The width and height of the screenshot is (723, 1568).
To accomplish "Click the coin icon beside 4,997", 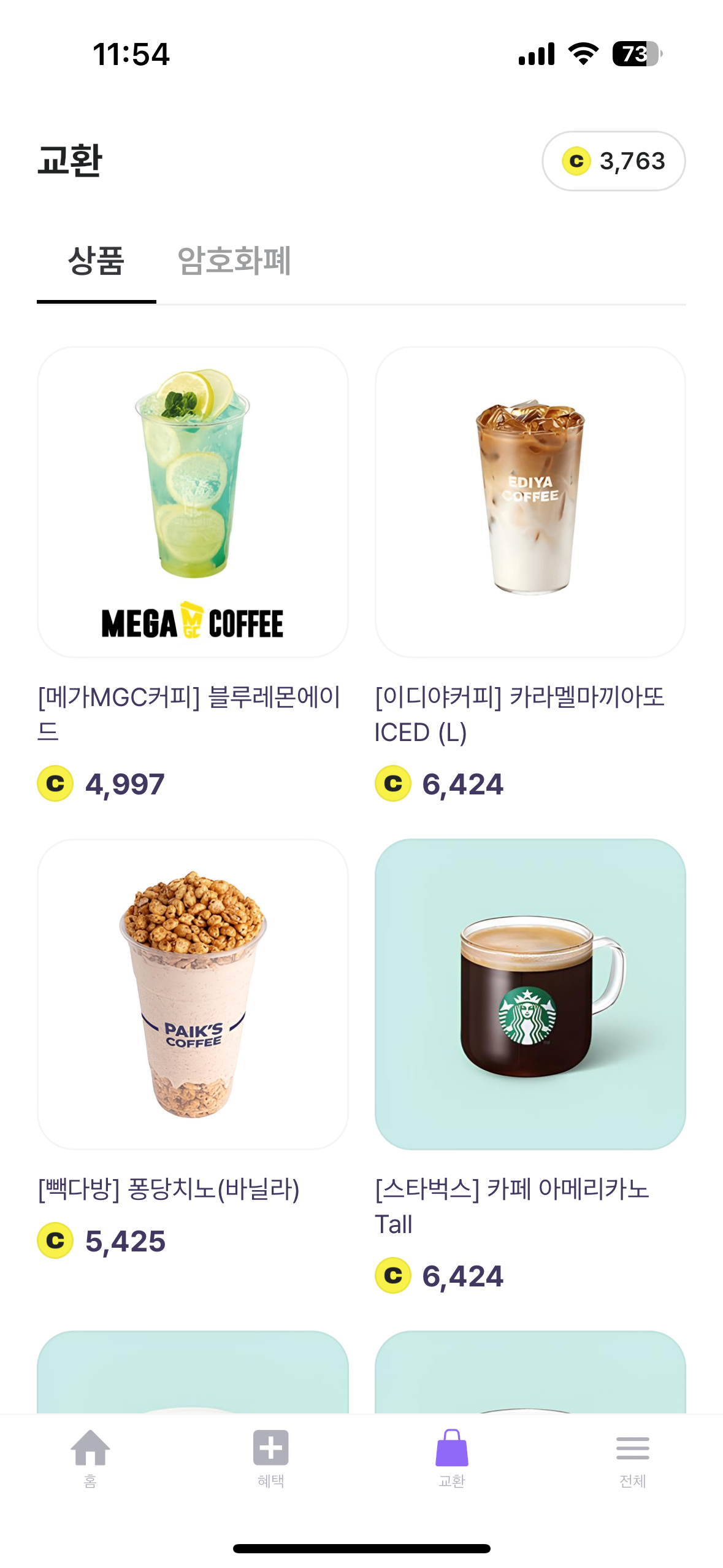I will pos(54,783).
